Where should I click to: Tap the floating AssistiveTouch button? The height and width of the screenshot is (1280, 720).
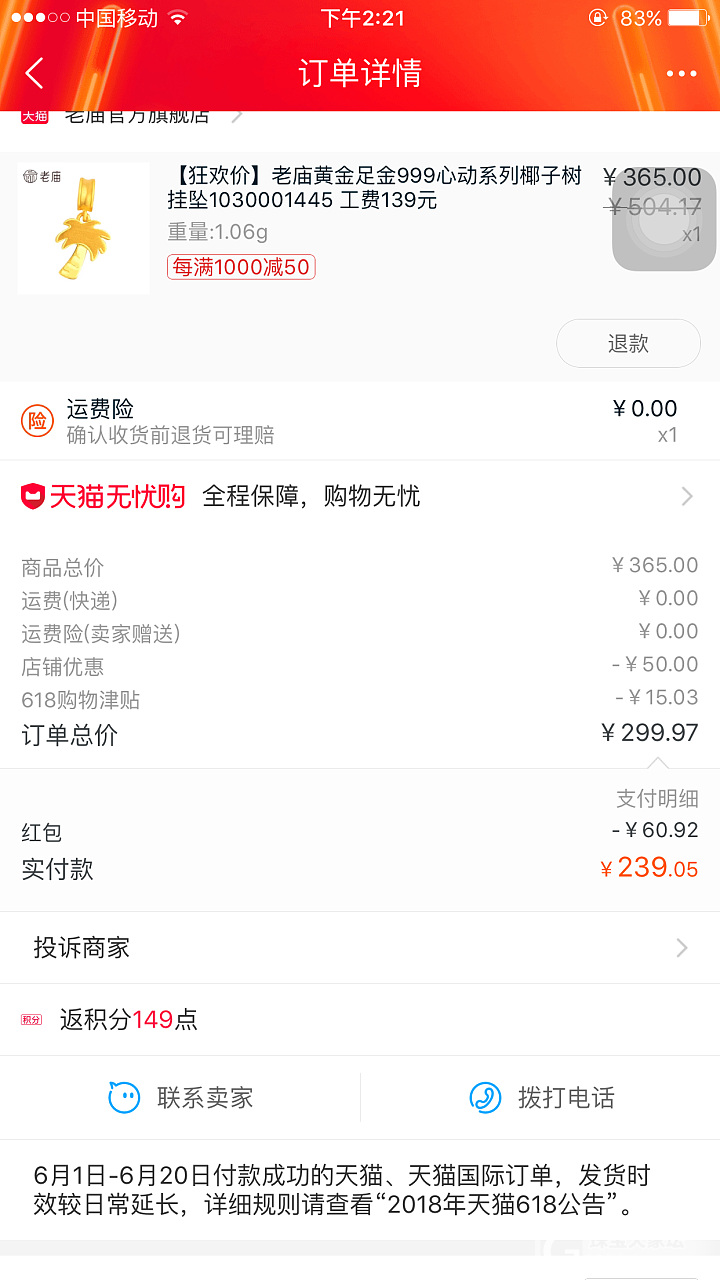coord(664,220)
